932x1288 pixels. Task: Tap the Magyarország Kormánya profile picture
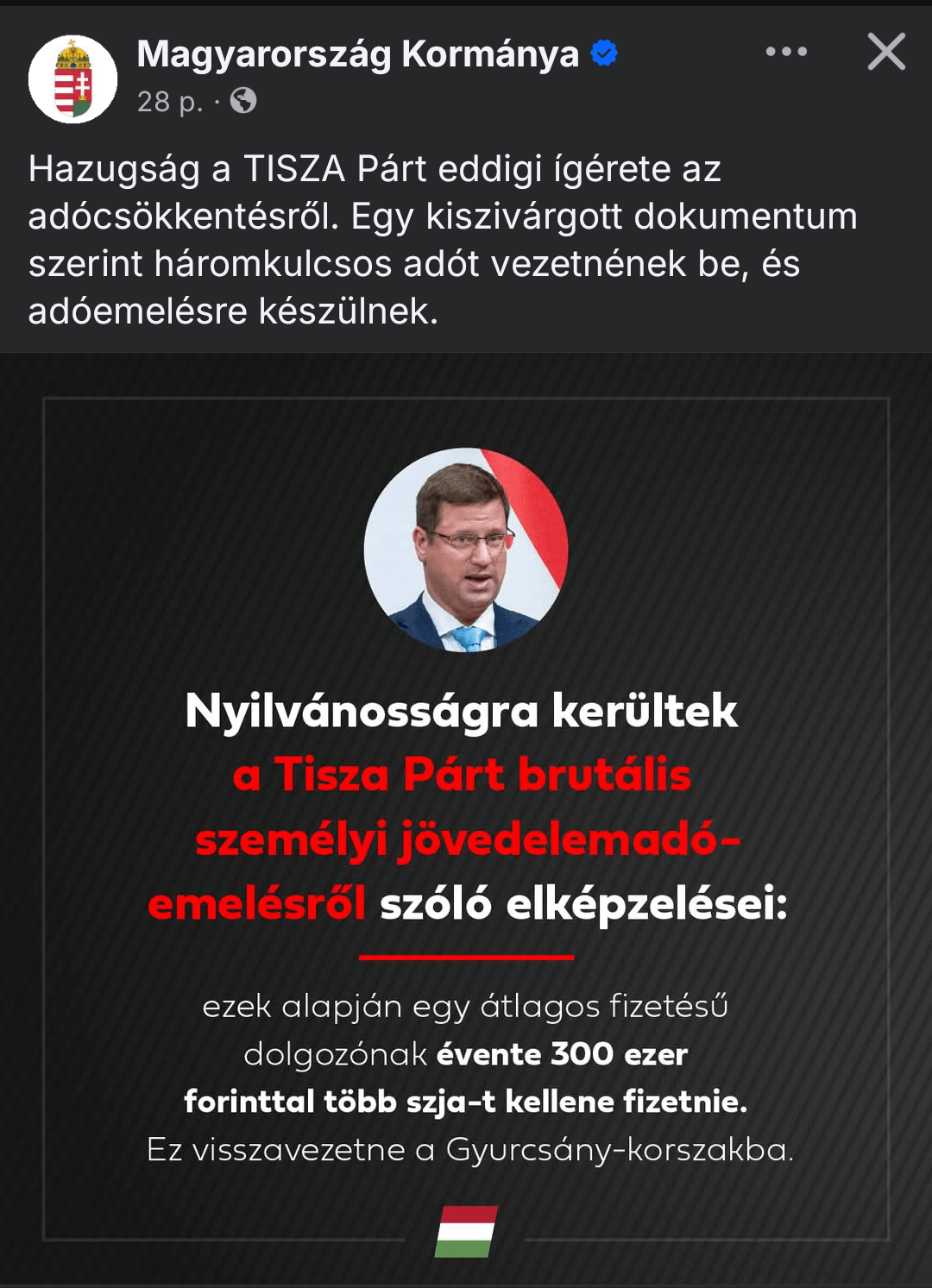[x=72, y=79]
